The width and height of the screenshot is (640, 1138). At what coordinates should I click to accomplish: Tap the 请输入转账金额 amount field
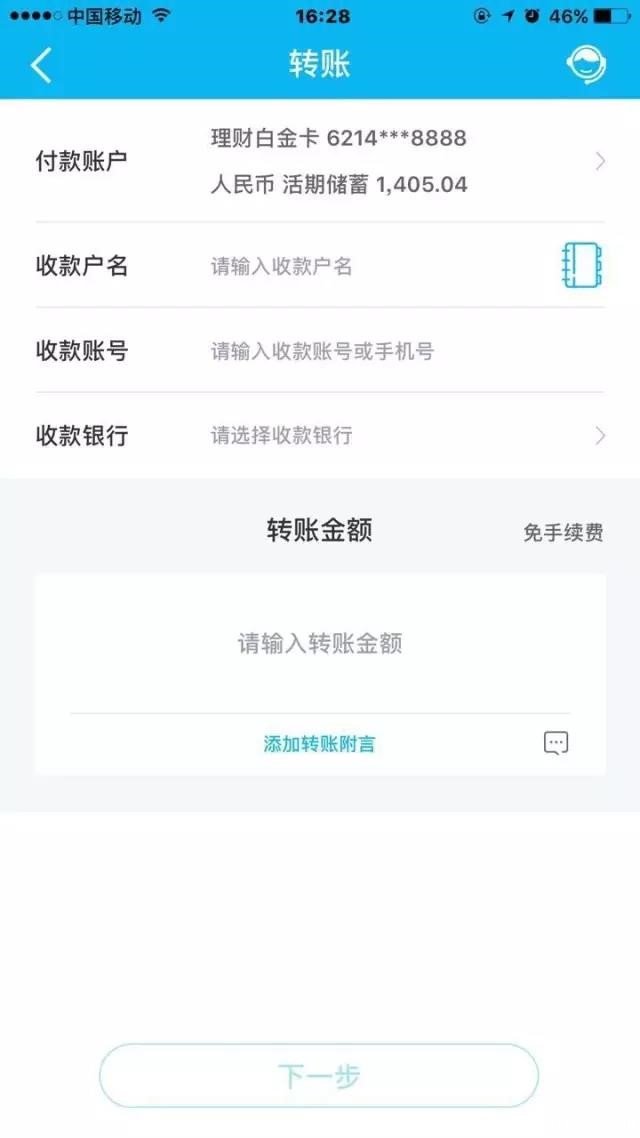point(320,644)
